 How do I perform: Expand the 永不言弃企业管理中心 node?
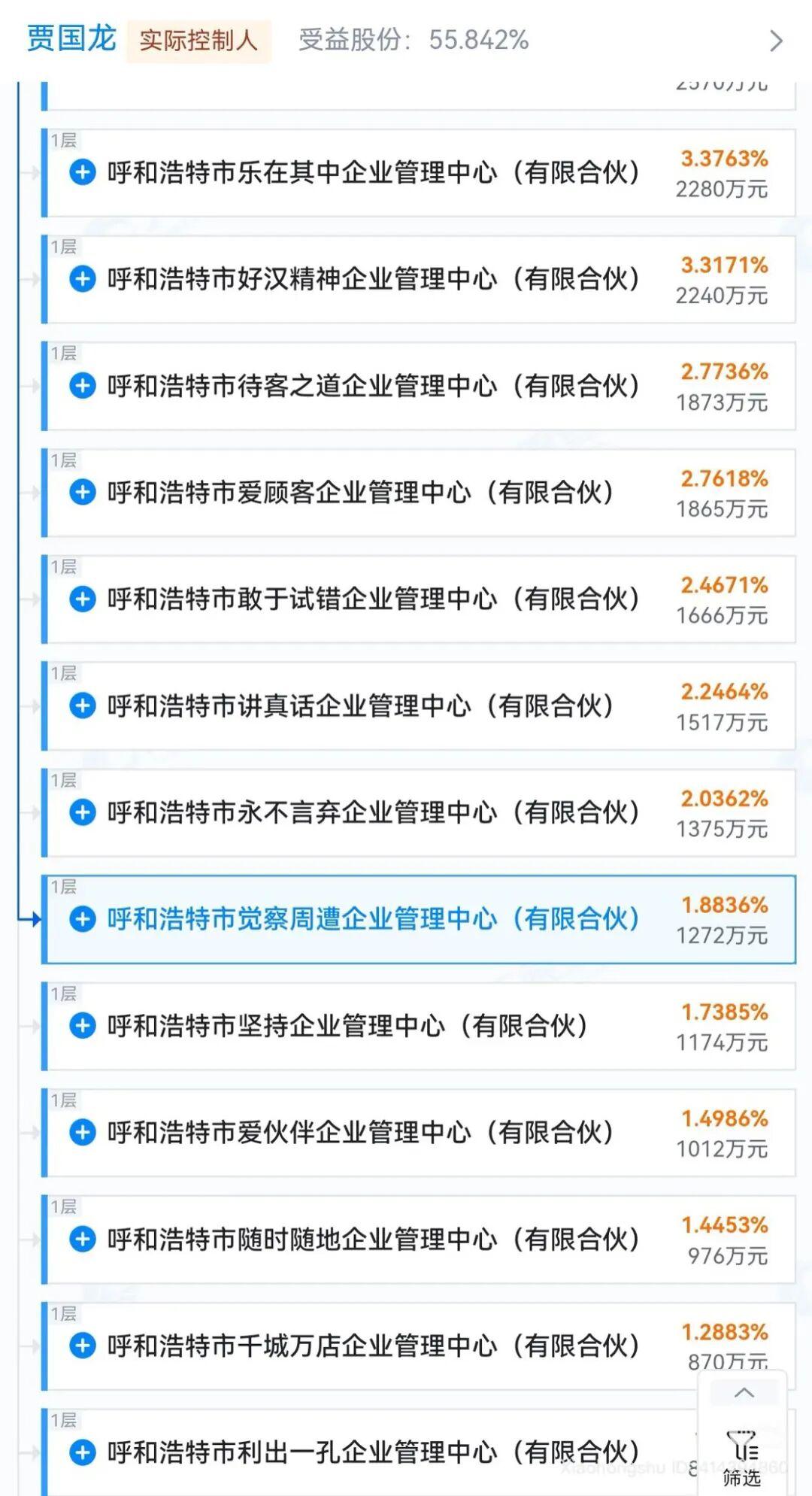click(x=83, y=812)
